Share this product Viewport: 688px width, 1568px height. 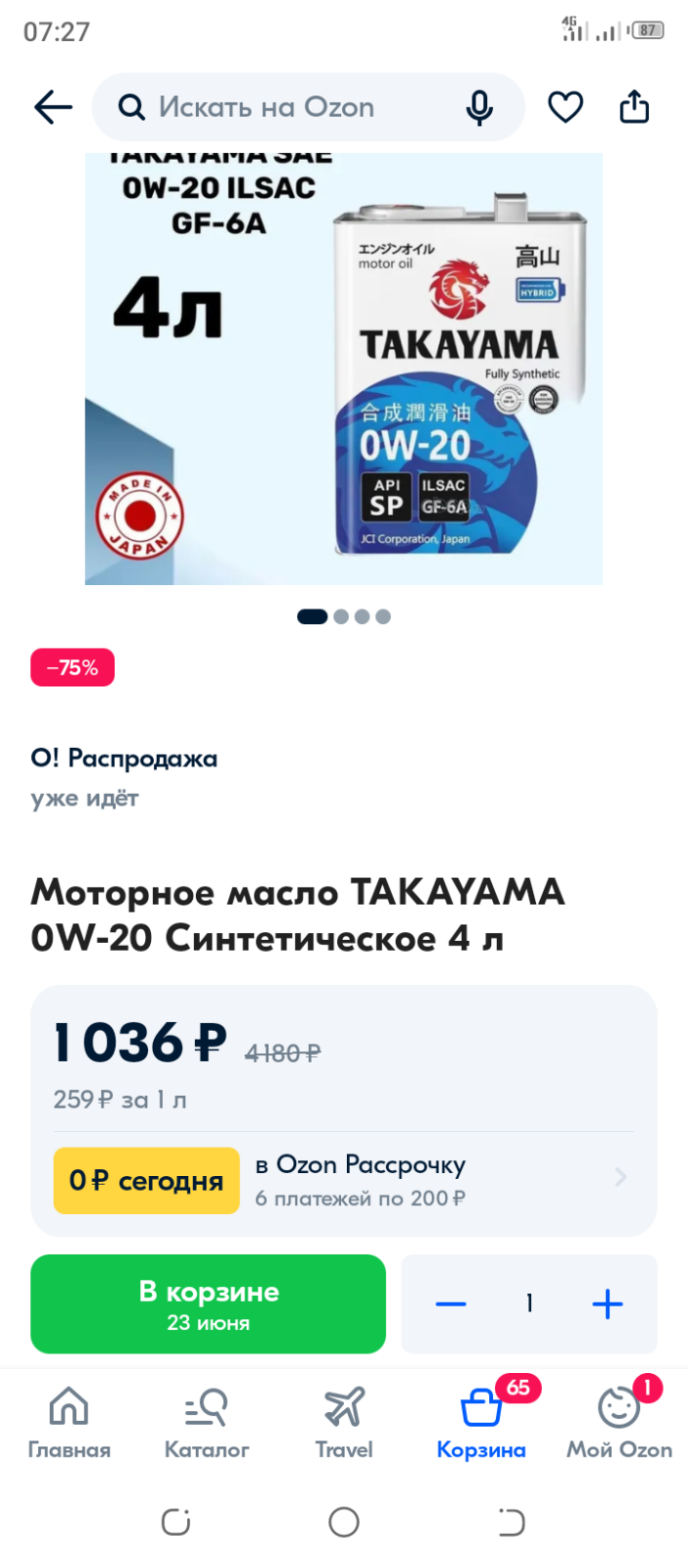tap(634, 107)
